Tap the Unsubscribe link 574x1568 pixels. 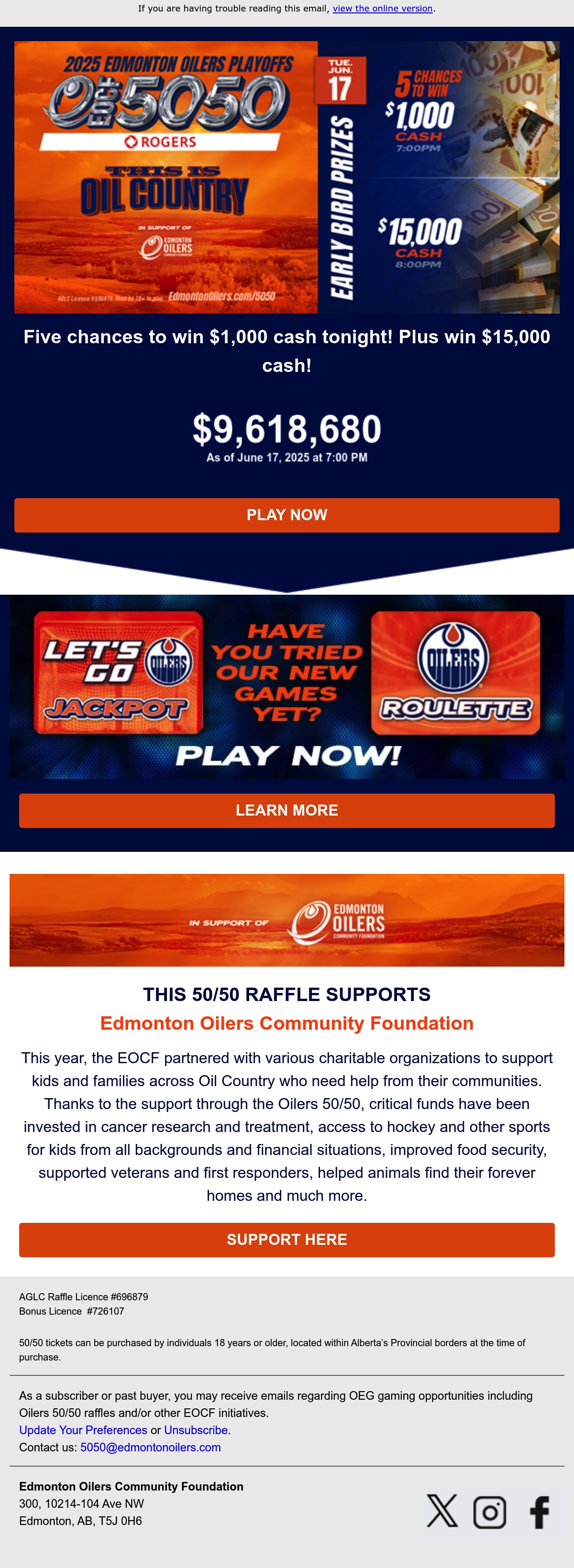pyautogui.click(x=196, y=1430)
